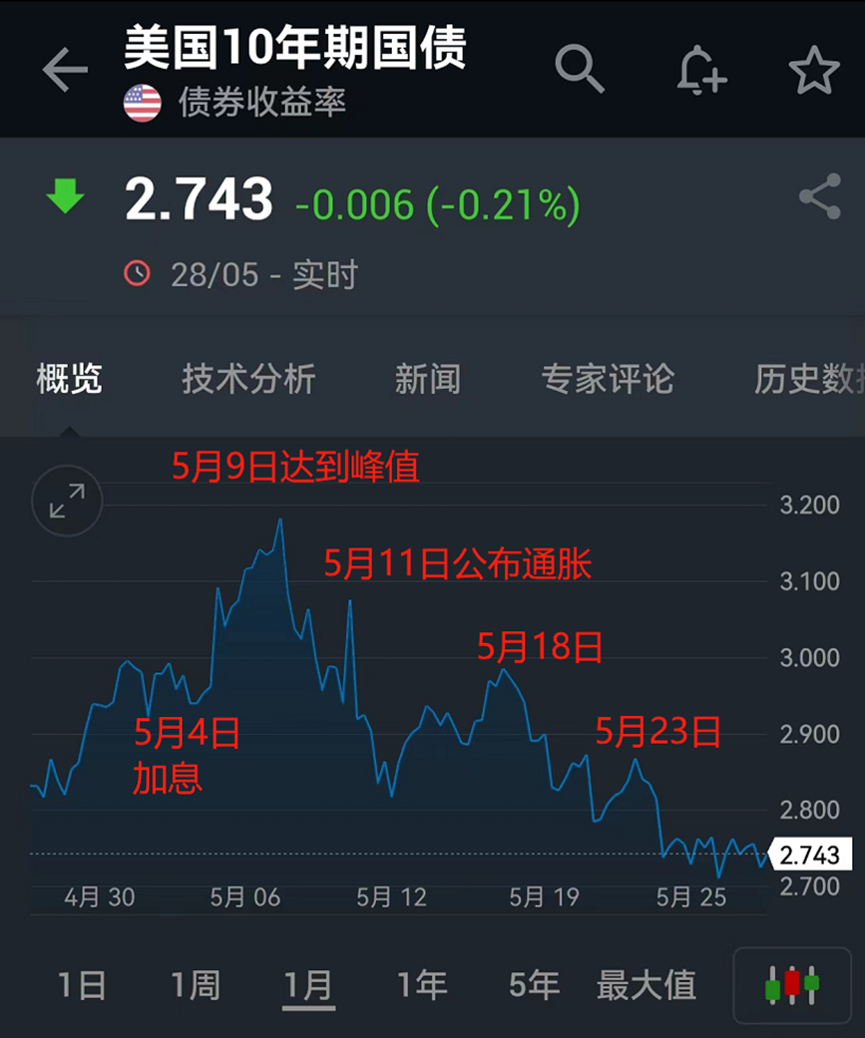Select the 1日 chart range
865x1038 pixels.
82,986
